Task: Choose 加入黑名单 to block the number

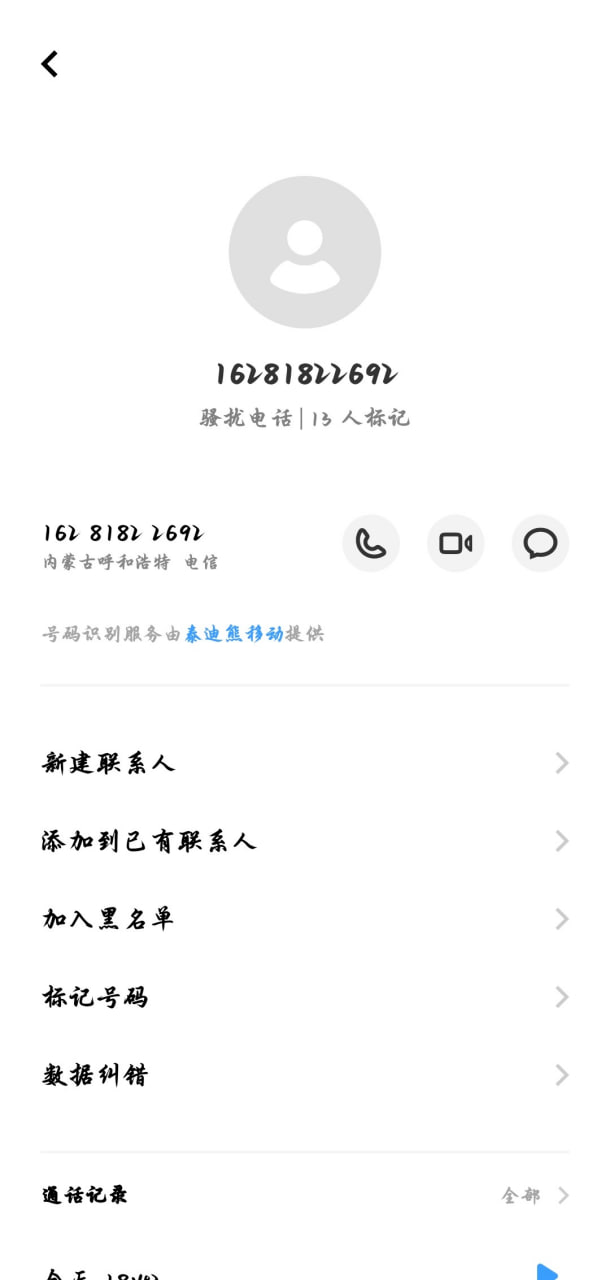Action: click(x=305, y=919)
